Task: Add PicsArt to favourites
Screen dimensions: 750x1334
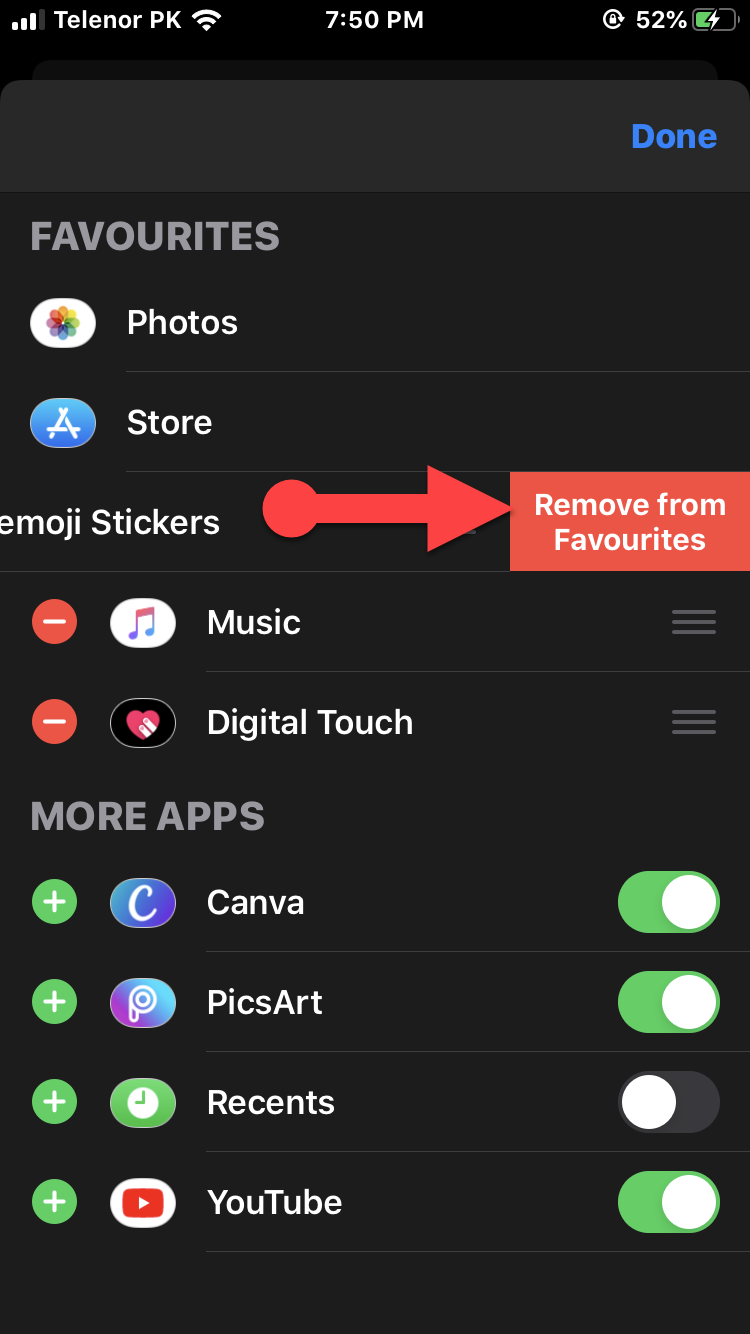Action: tap(55, 1002)
